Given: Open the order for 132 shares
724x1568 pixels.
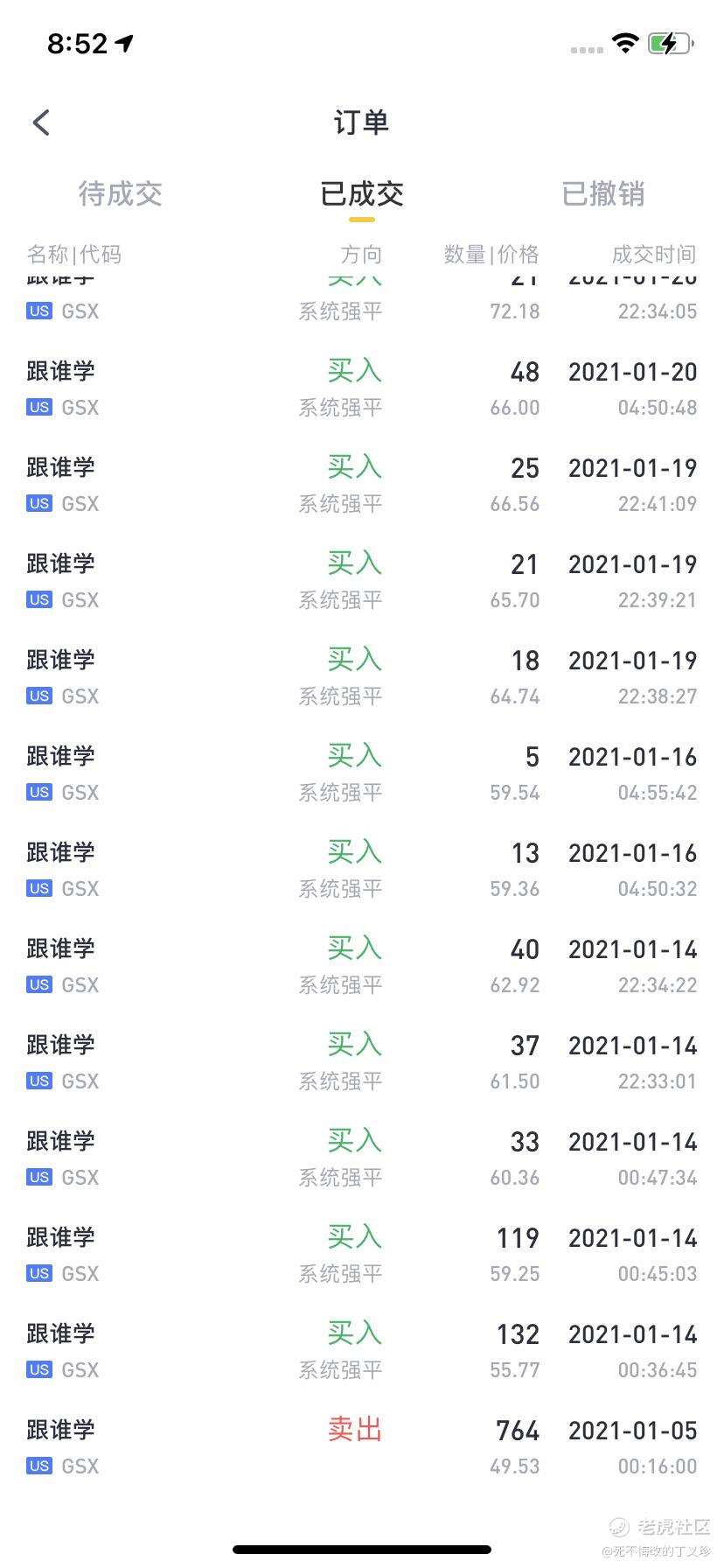Looking at the screenshot, I should (362, 1351).
